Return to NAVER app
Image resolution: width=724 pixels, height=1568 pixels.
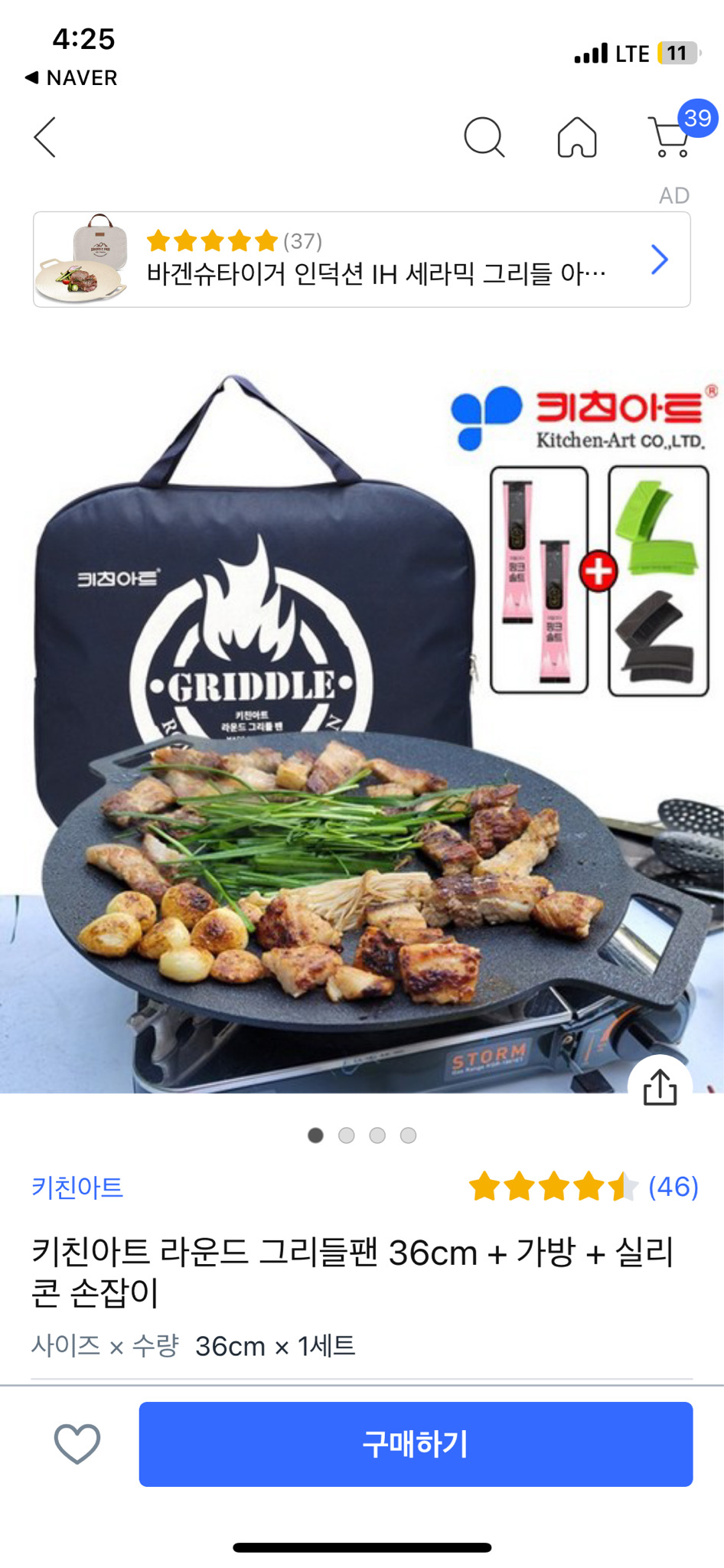pos(71,77)
